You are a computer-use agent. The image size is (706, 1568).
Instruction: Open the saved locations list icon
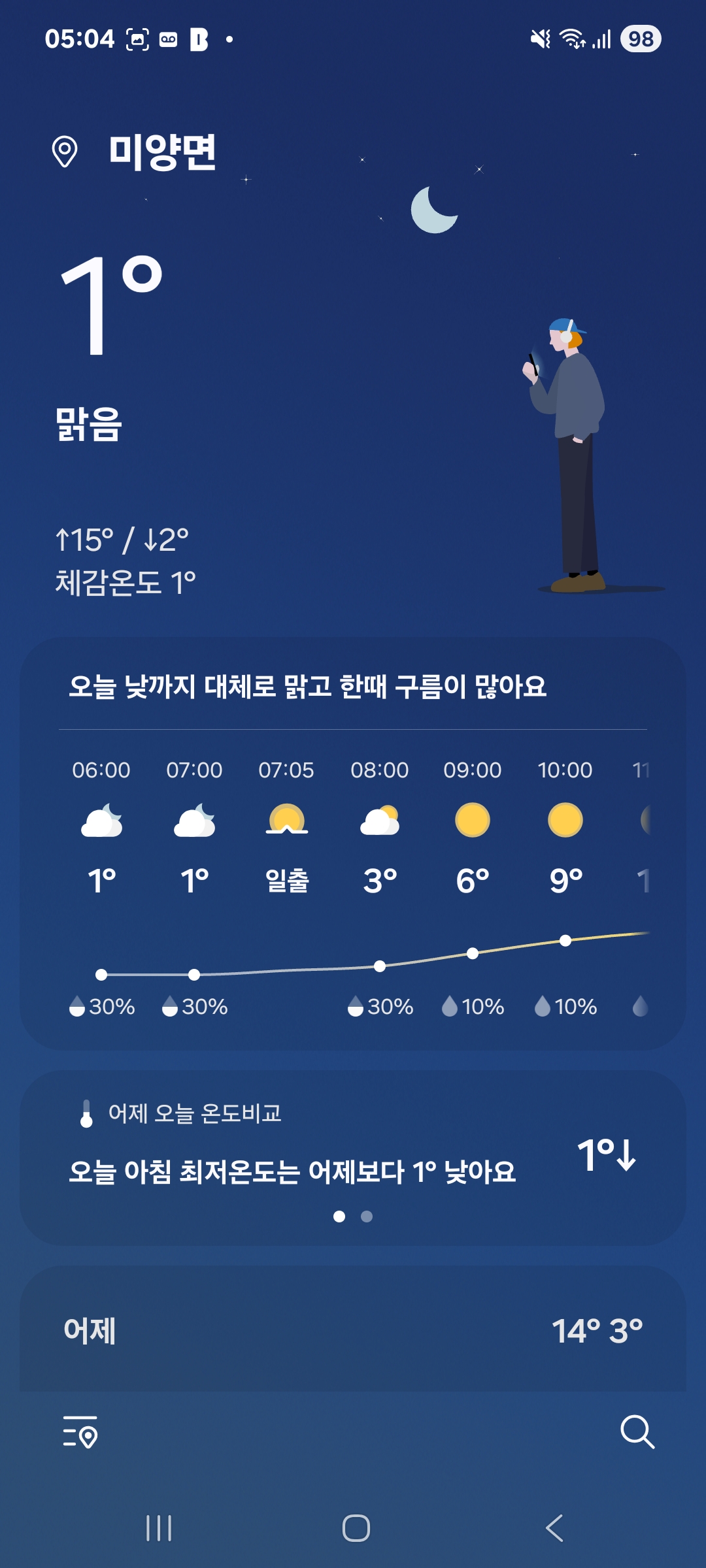(x=80, y=1432)
